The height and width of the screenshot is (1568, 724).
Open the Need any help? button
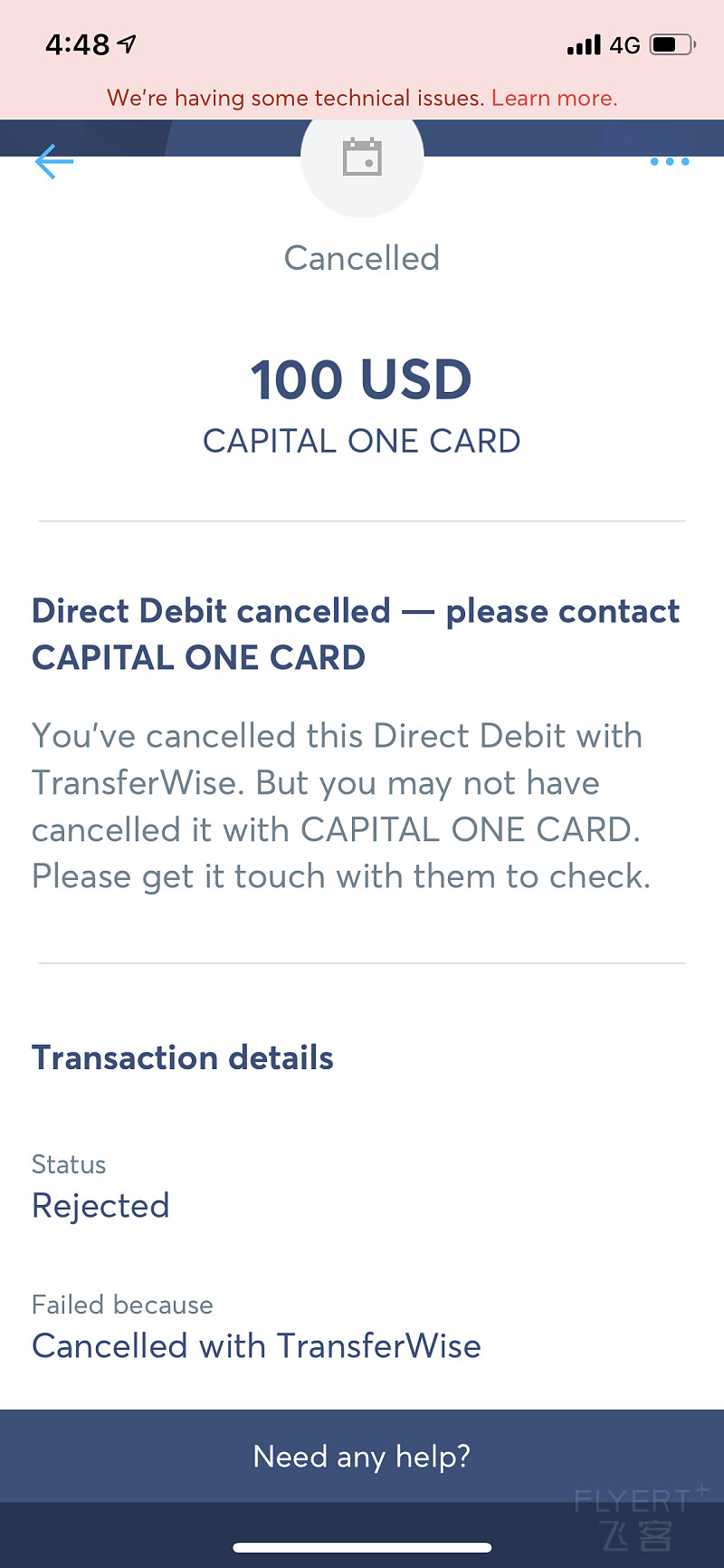click(362, 1456)
